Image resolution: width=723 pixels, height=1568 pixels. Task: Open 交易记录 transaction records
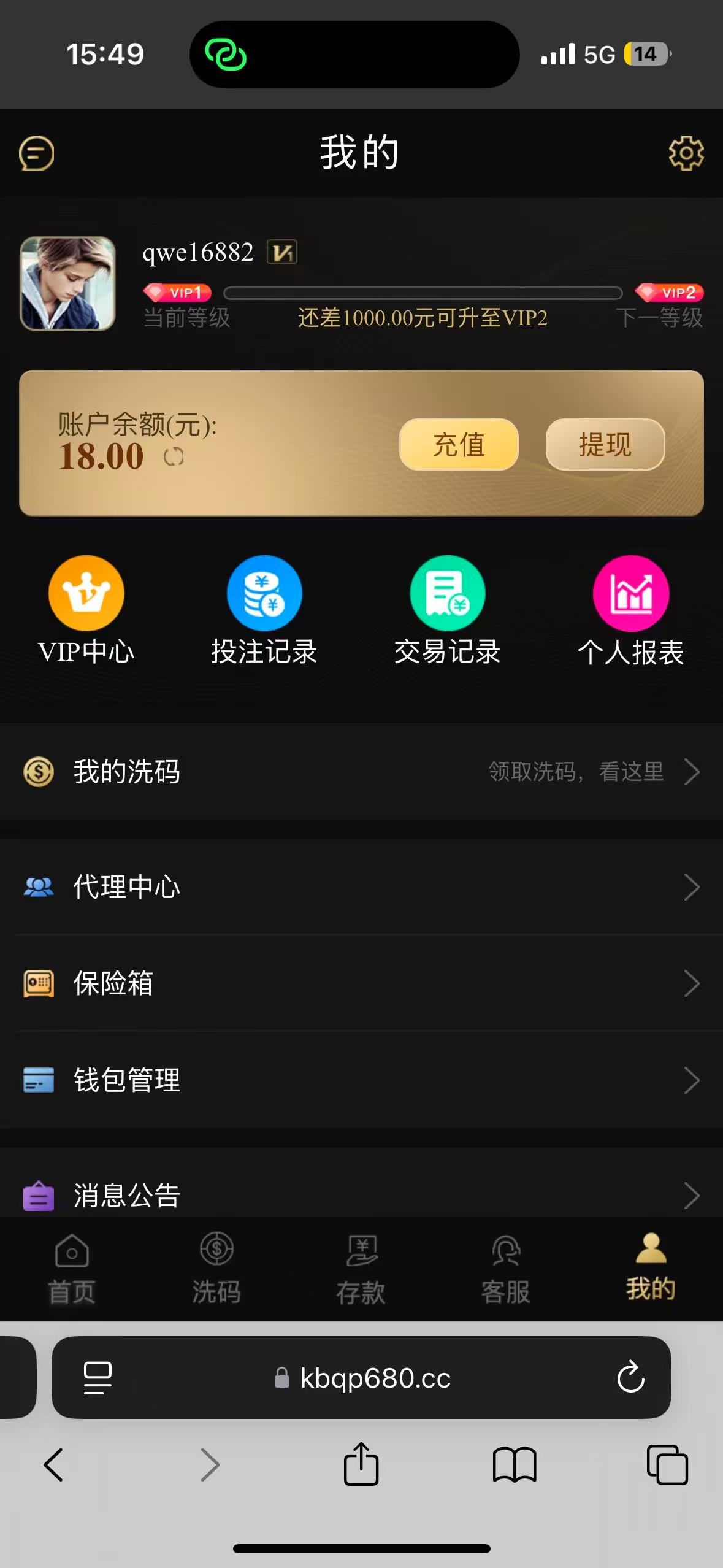pyautogui.click(x=447, y=610)
